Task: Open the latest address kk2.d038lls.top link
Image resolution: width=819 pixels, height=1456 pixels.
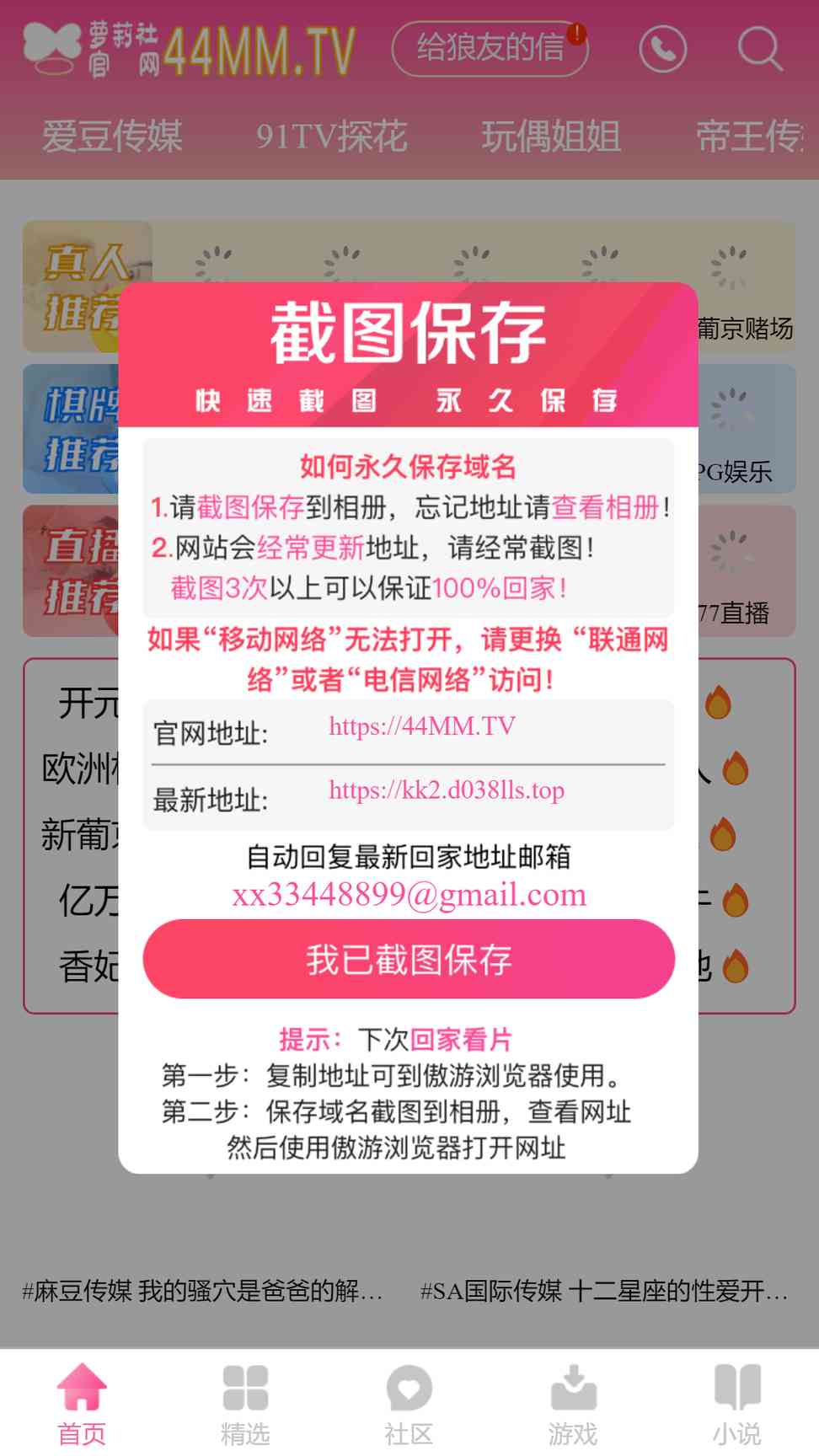Action: coord(446,790)
